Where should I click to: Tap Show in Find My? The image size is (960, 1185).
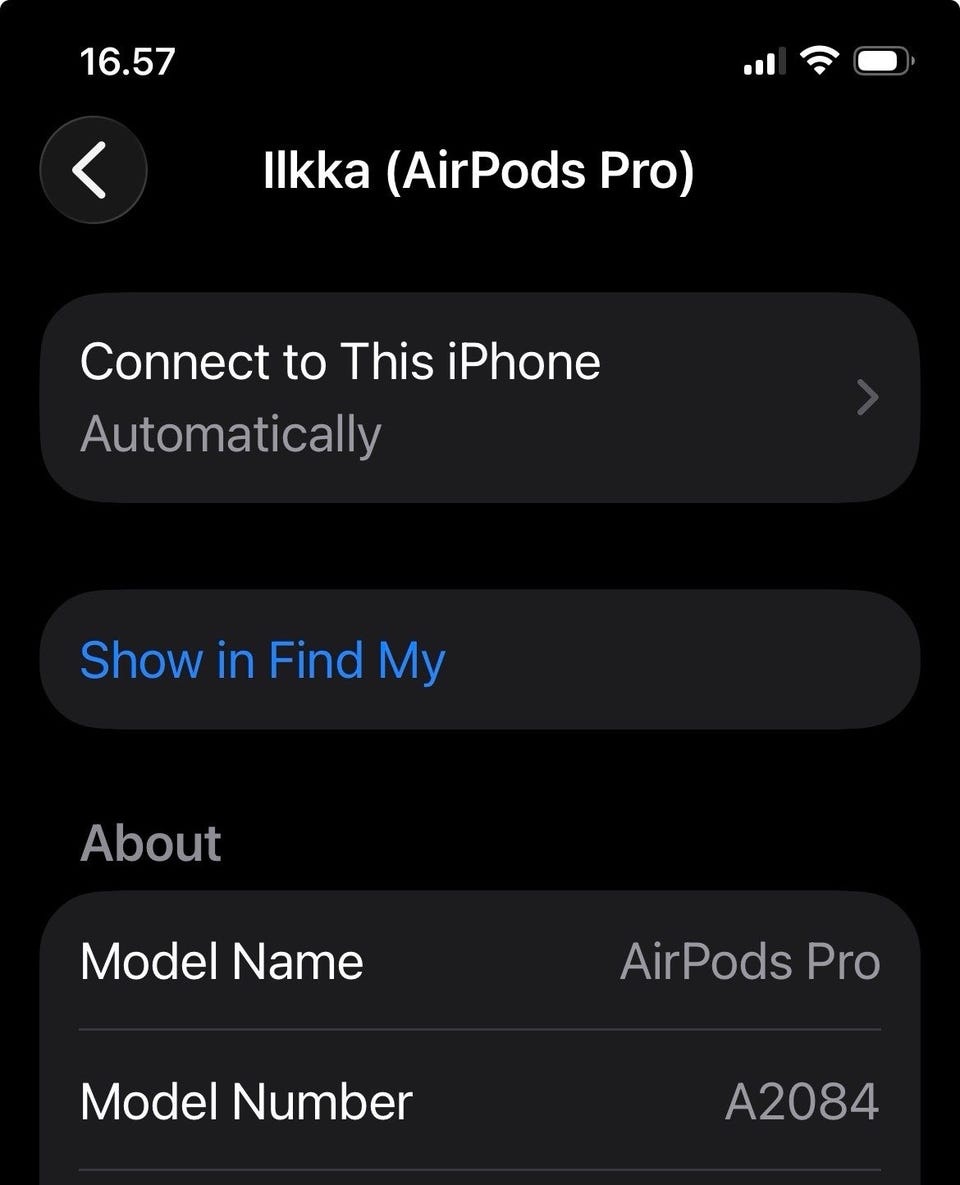pyautogui.click(x=263, y=660)
